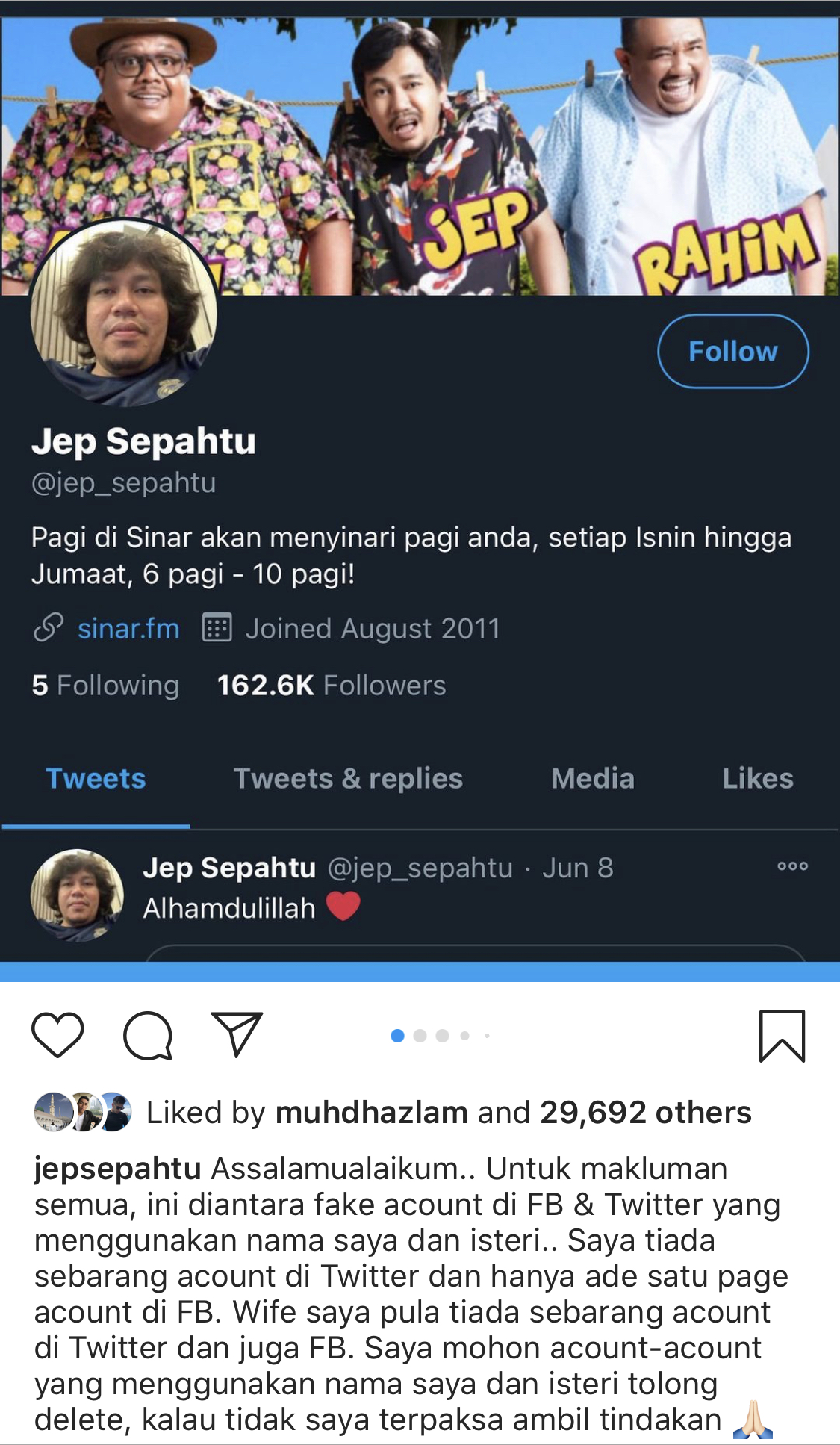840x1445 pixels.
Task: Like this post with the heart icon
Action: (x=57, y=1035)
